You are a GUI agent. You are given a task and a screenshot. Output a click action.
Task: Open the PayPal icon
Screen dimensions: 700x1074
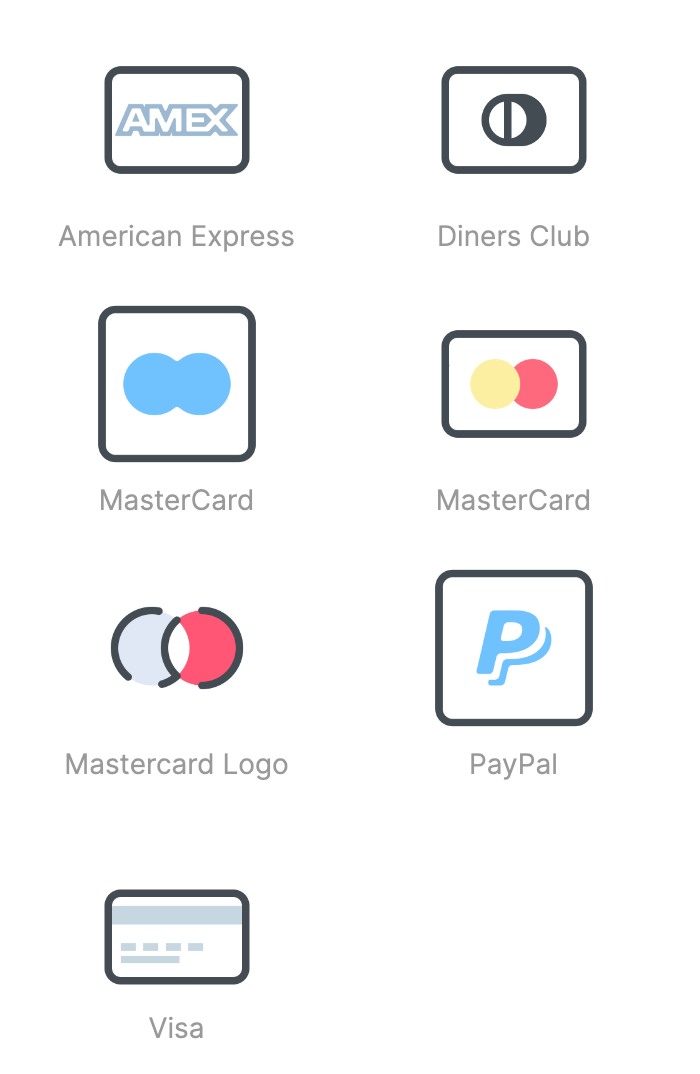pos(514,648)
